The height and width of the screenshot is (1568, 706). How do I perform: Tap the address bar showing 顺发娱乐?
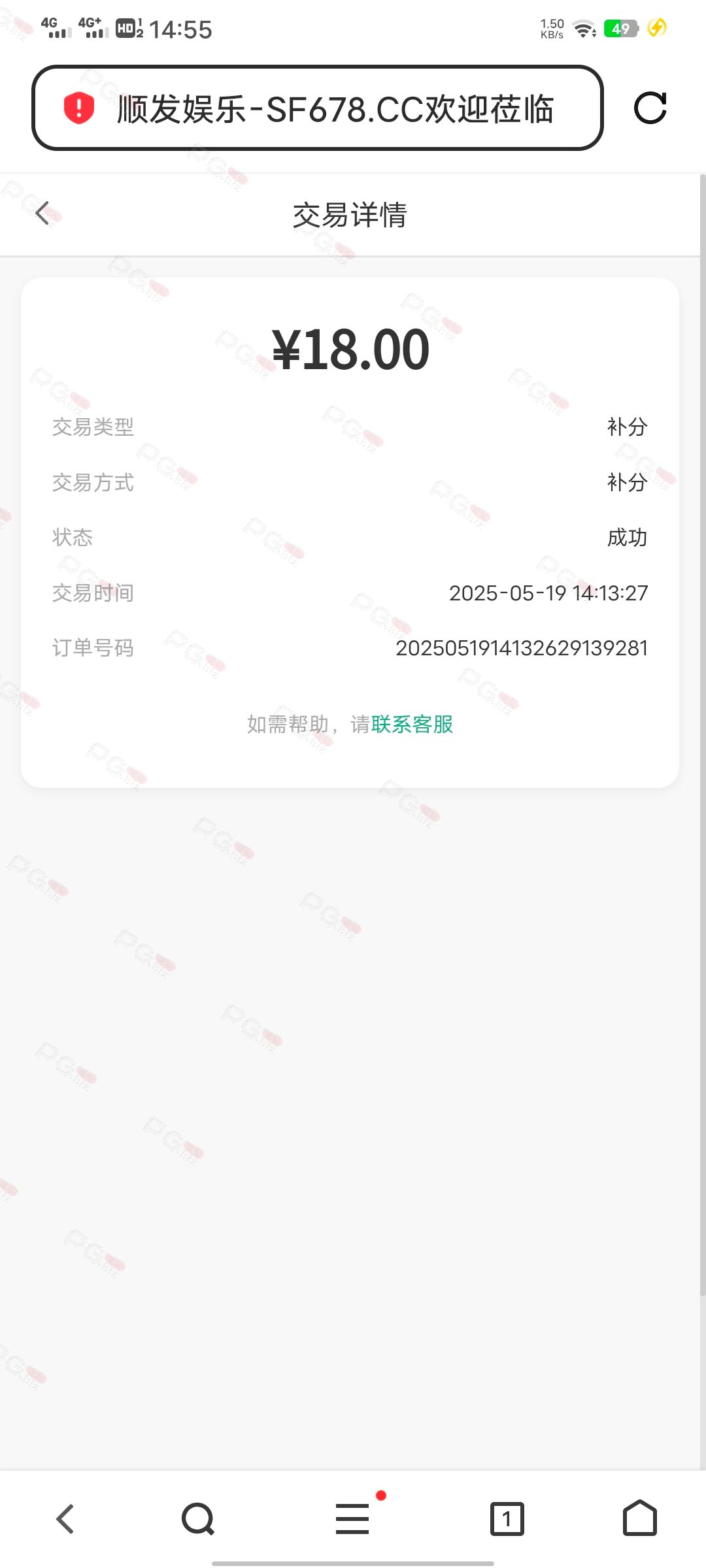tap(333, 108)
